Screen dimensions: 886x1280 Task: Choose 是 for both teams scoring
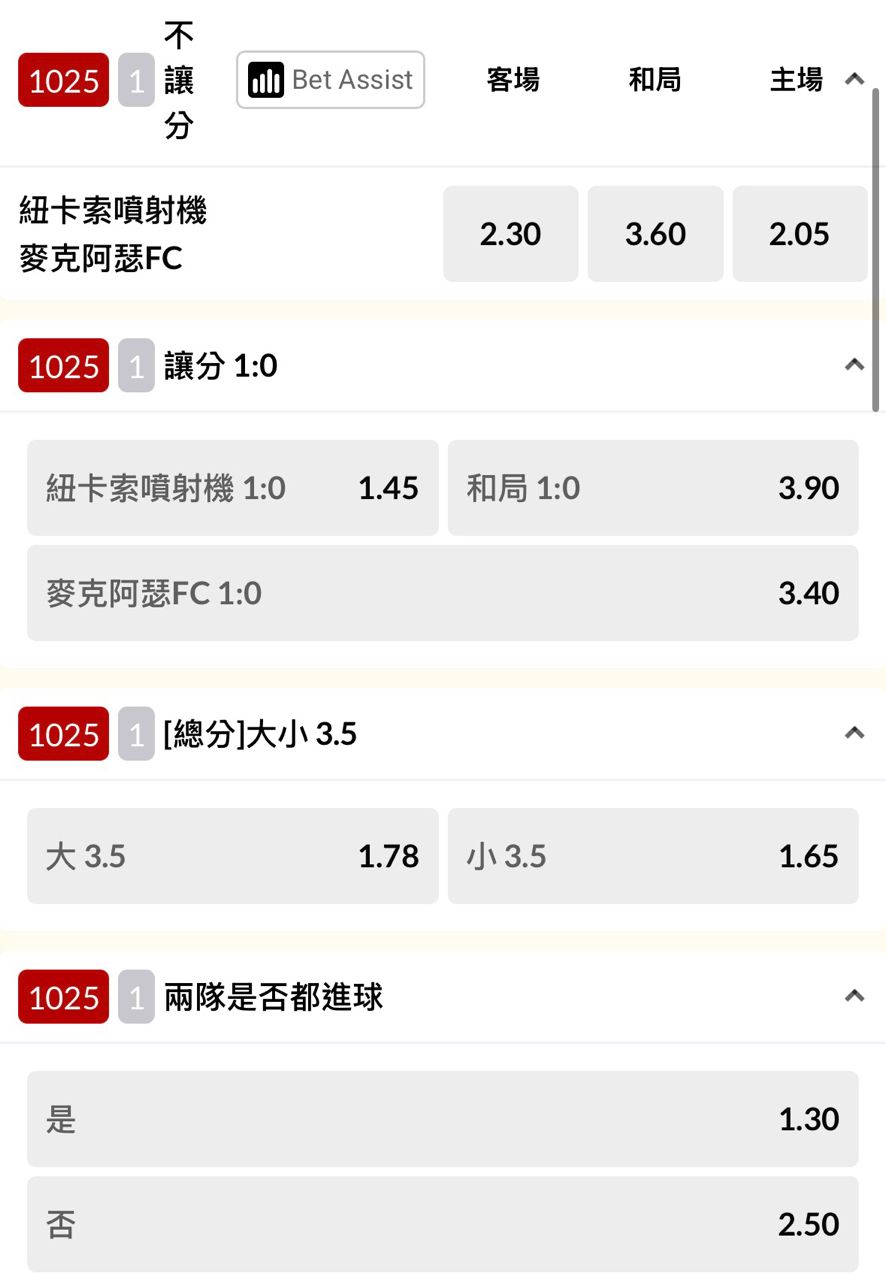click(x=442, y=1119)
